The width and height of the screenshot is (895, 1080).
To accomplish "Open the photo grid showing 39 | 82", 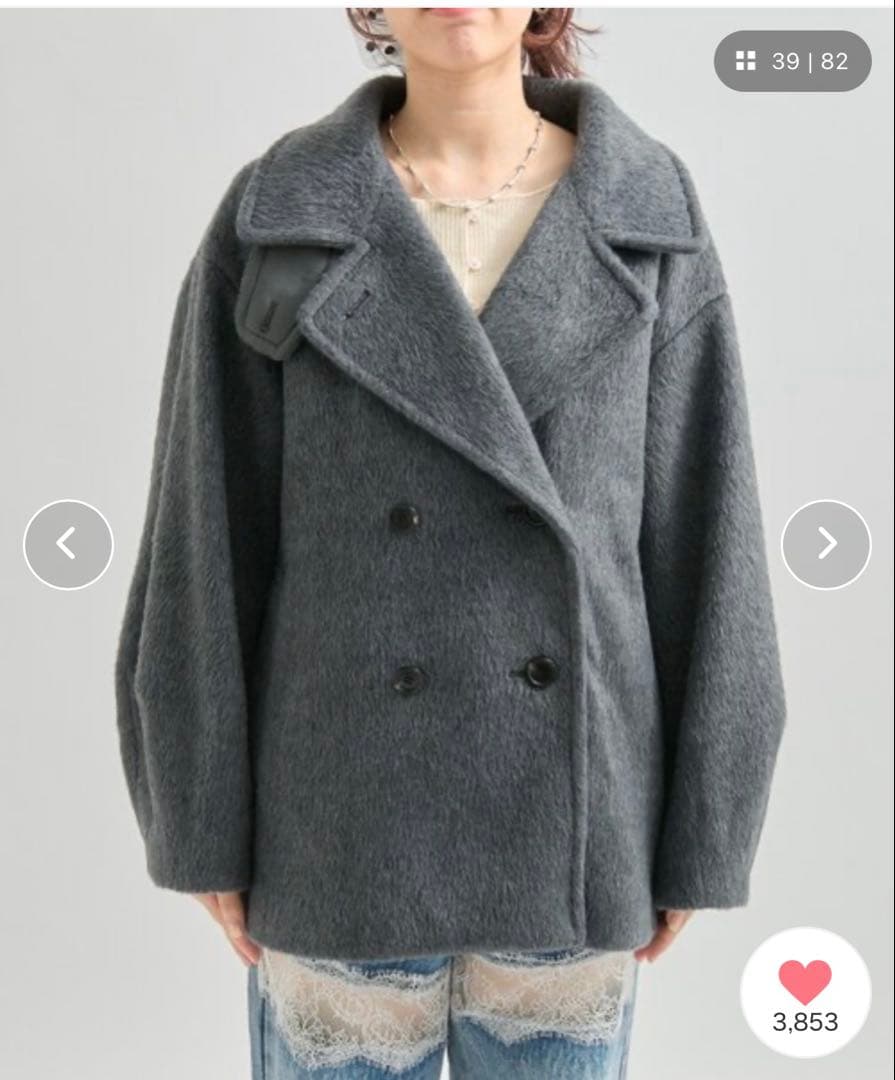I will tap(792, 61).
